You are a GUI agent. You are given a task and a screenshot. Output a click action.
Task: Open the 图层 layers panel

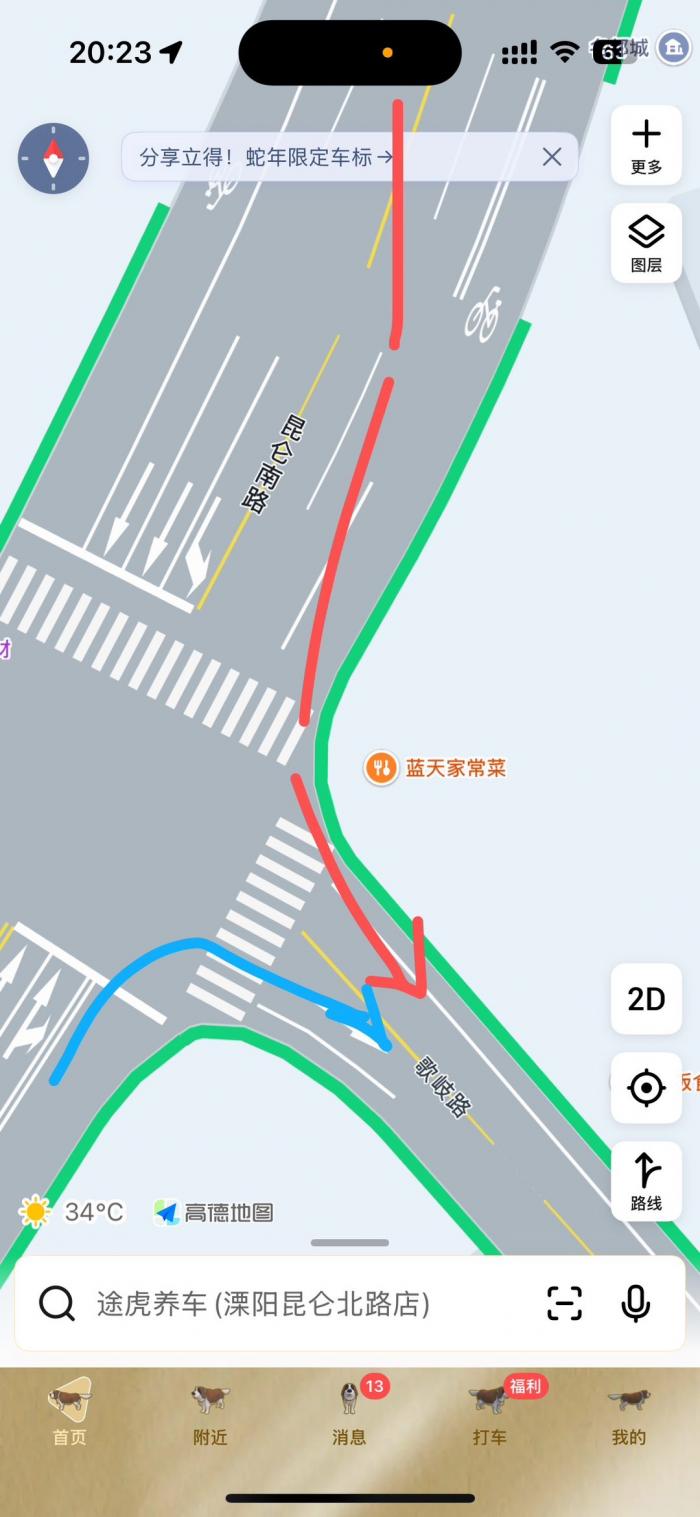tap(646, 243)
